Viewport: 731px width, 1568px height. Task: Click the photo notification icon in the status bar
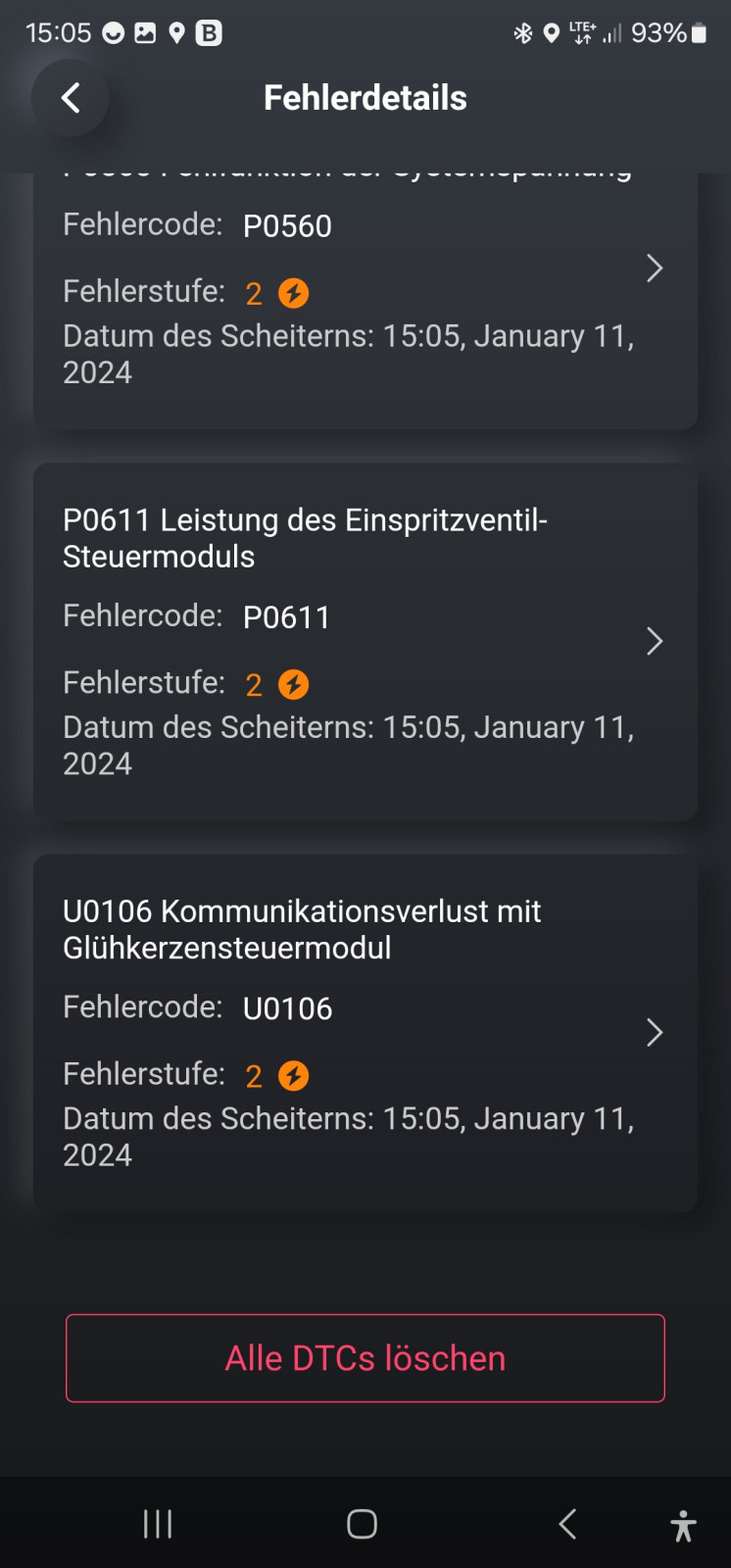(145, 32)
